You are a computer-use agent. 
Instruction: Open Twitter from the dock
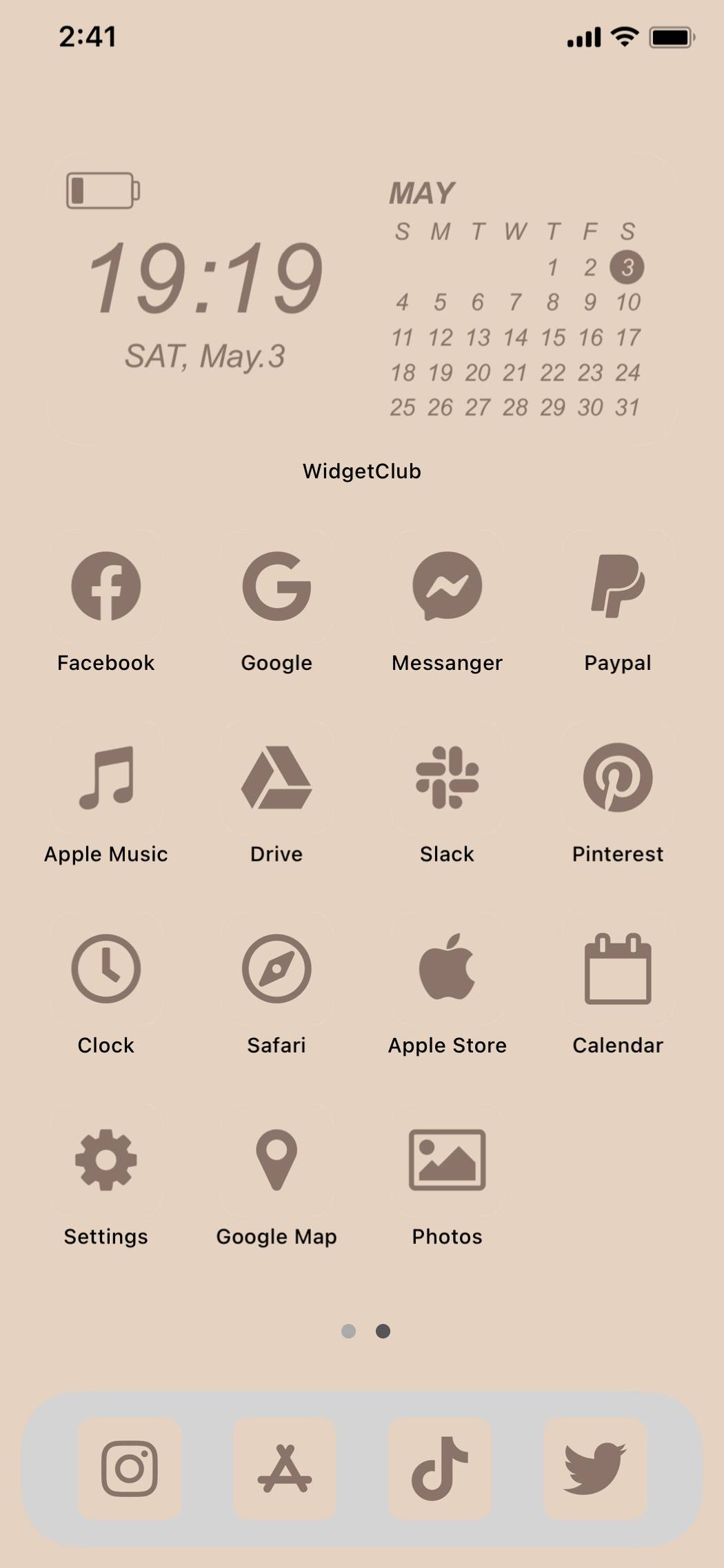tap(595, 1468)
